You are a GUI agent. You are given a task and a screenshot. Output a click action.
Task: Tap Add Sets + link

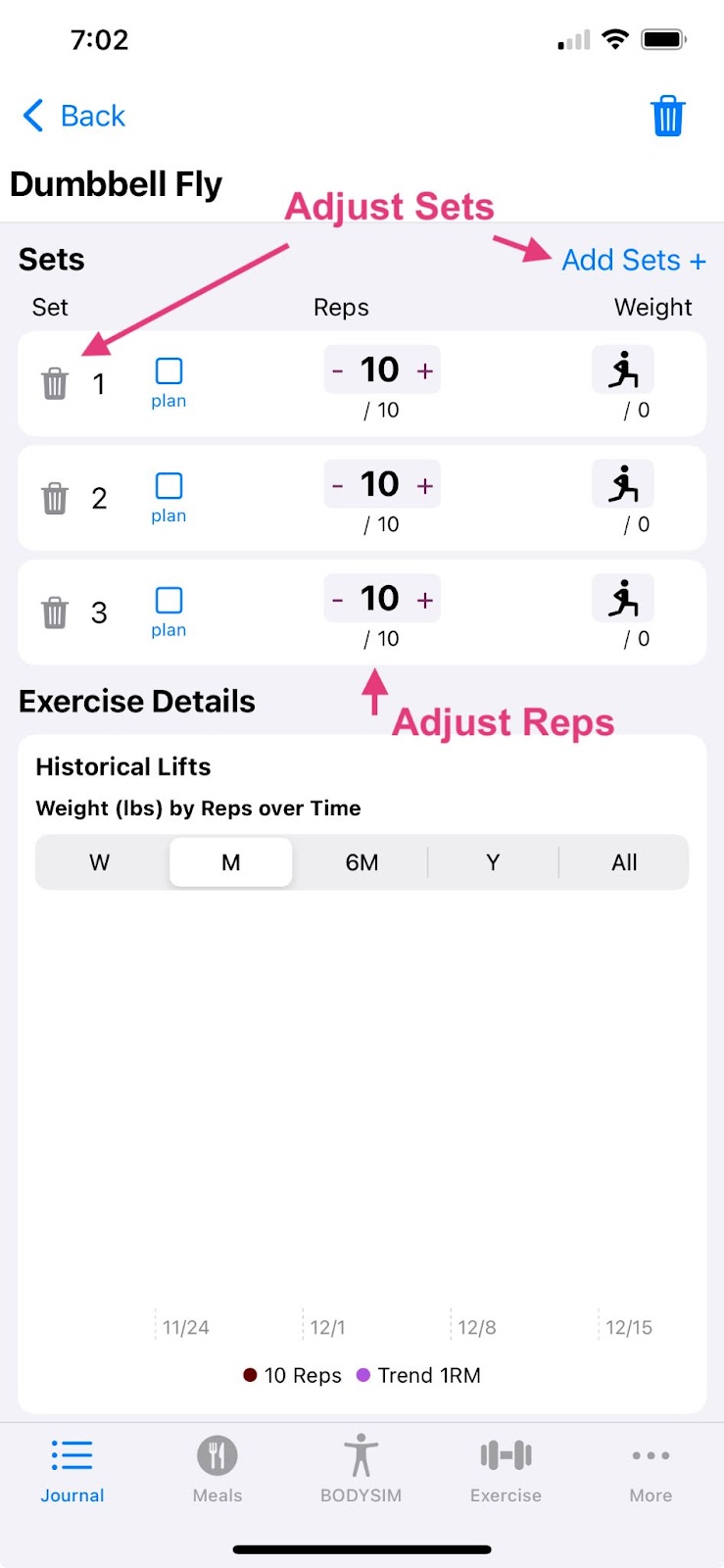[634, 260]
